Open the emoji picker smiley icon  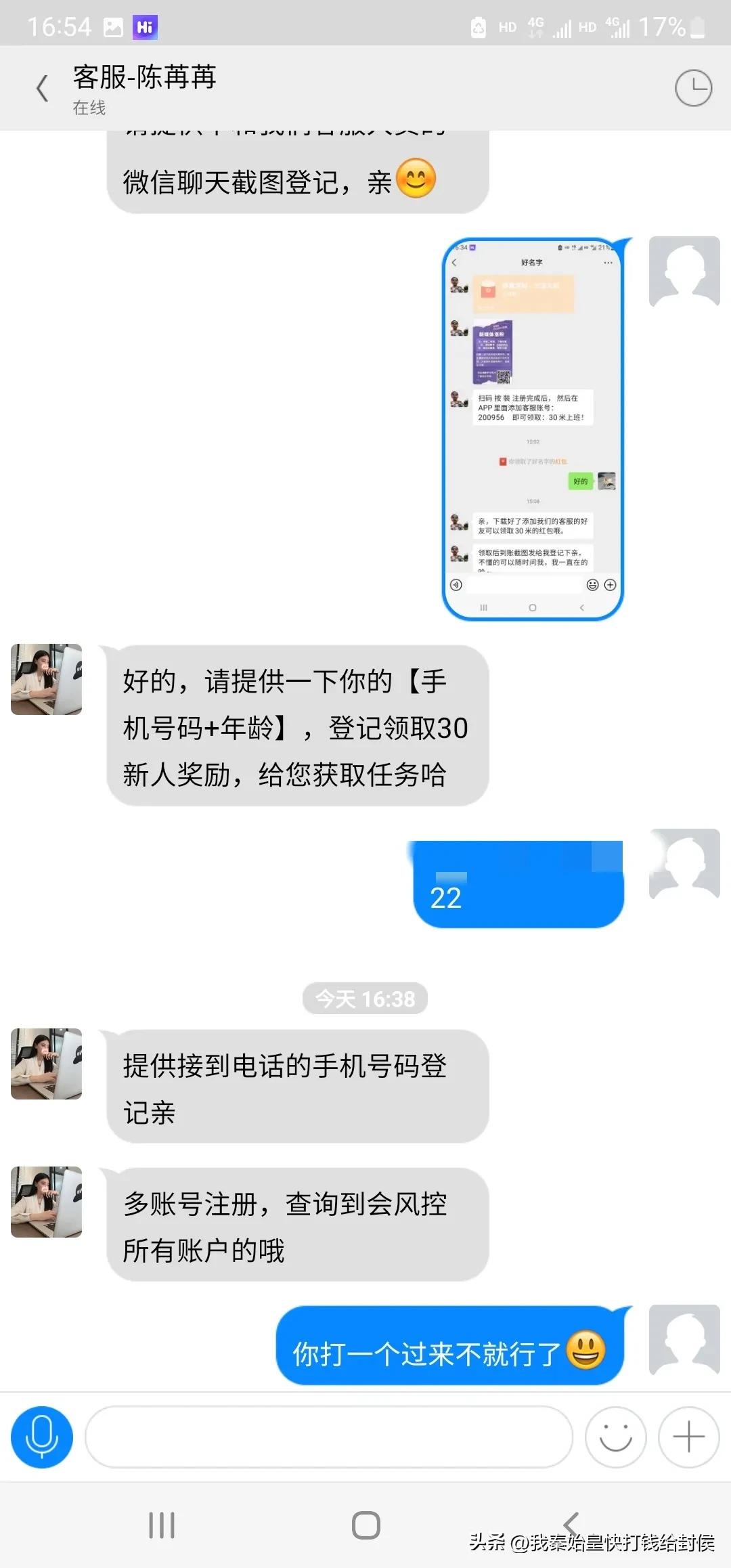coord(615,1438)
